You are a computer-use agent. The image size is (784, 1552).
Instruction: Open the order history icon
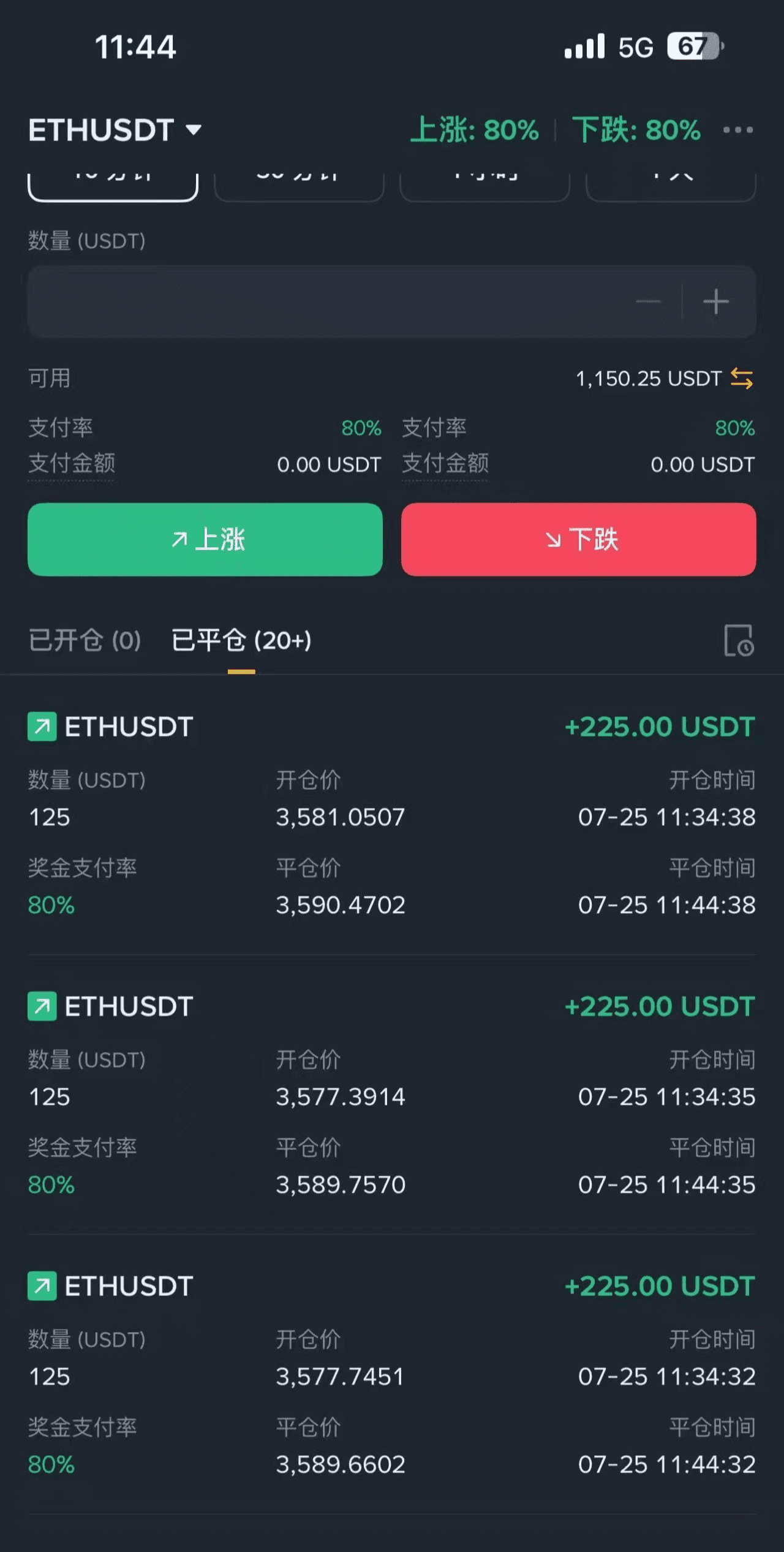(738, 641)
